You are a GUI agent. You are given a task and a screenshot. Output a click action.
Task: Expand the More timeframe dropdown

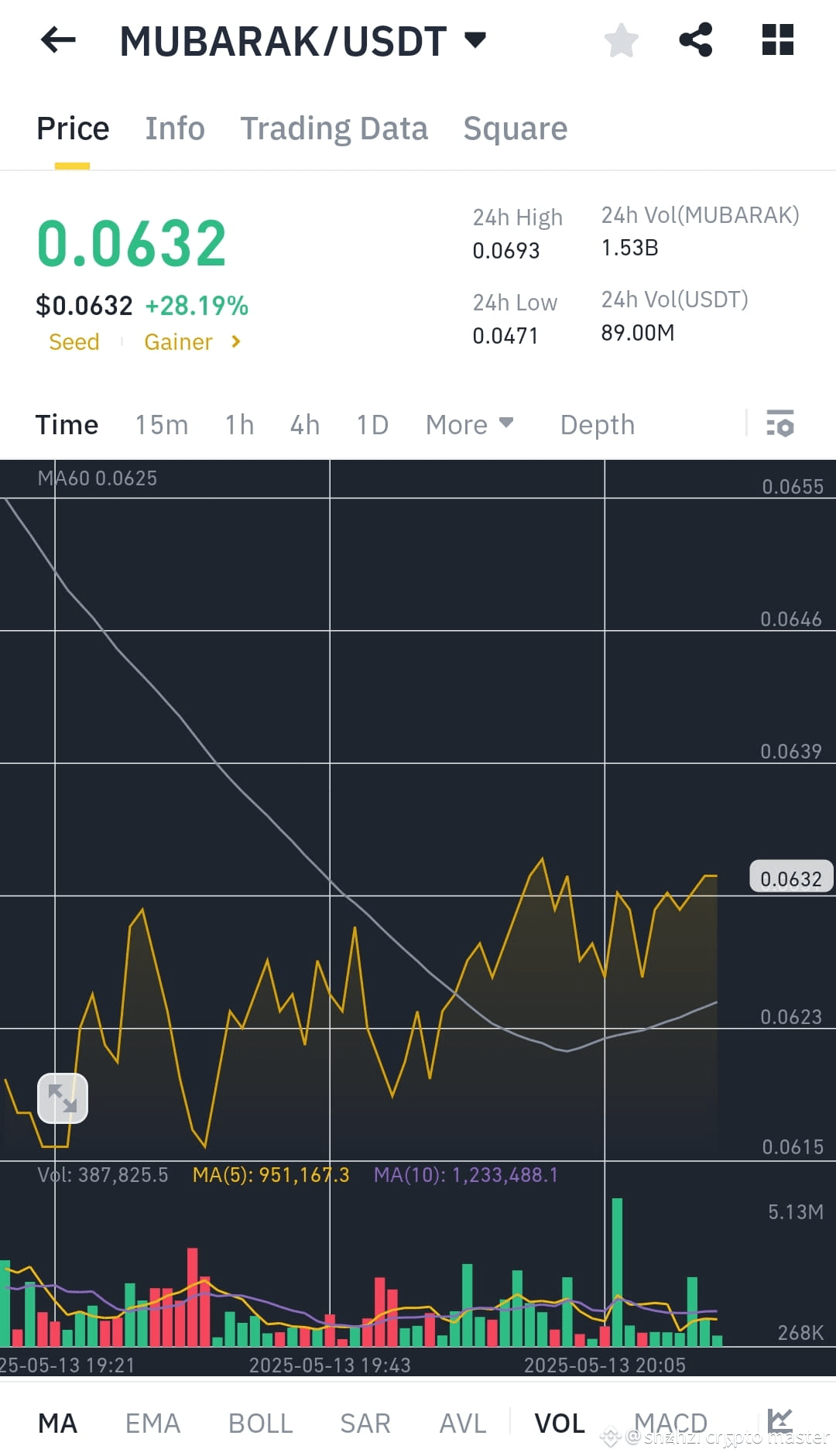click(468, 424)
